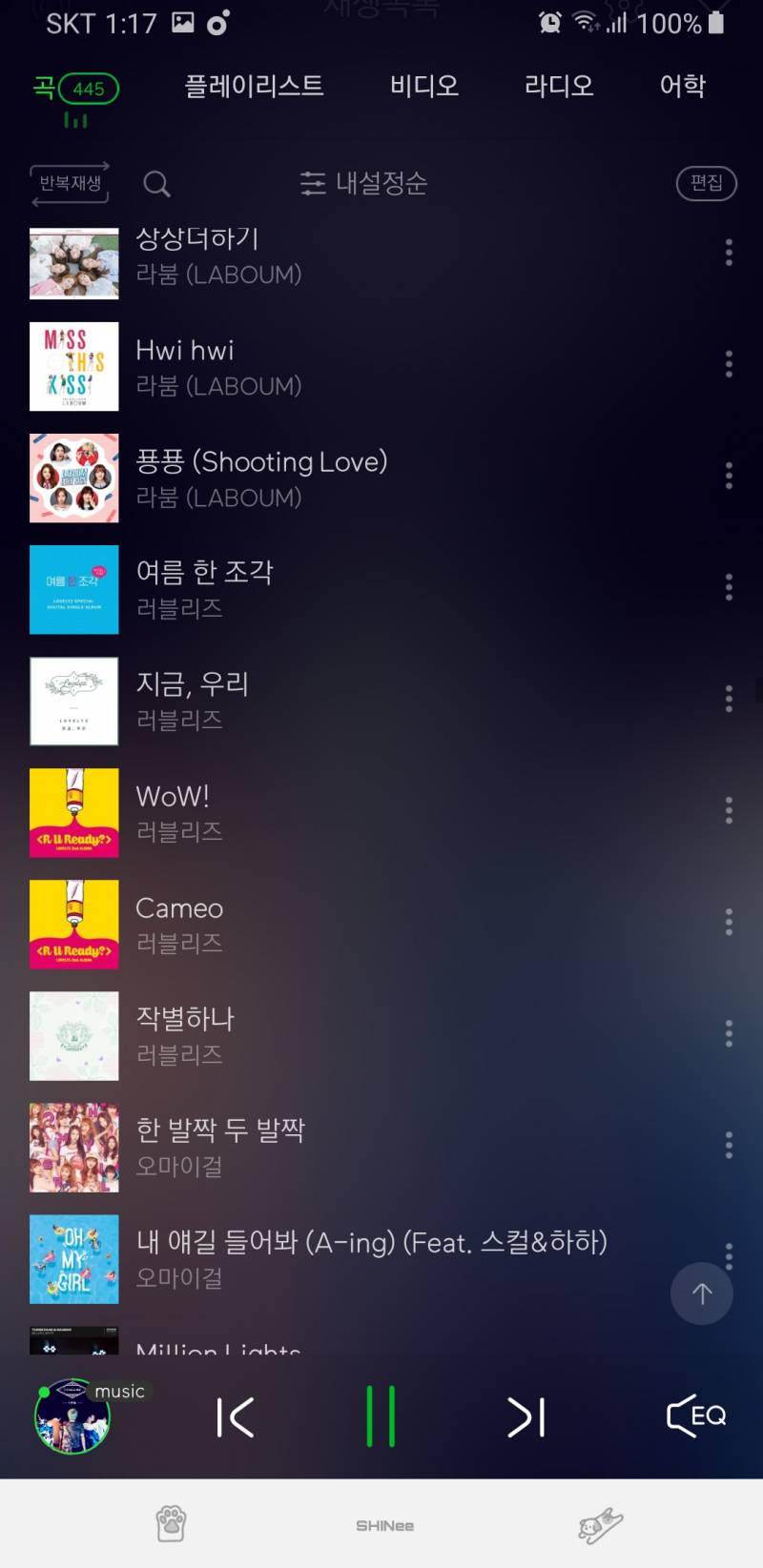
Task: Switch to the 어학 tab
Action: (x=682, y=86)
